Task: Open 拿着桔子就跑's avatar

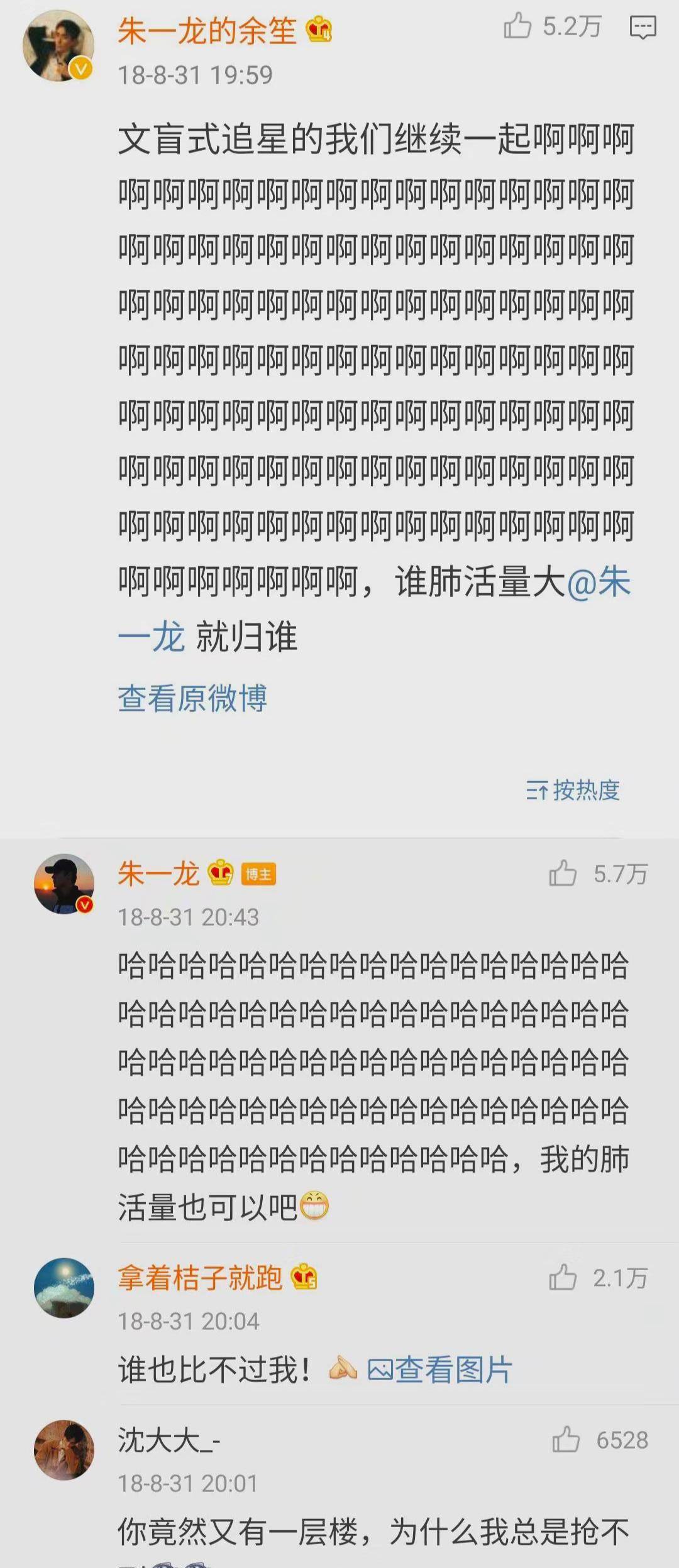Action: click(64, 1288)
